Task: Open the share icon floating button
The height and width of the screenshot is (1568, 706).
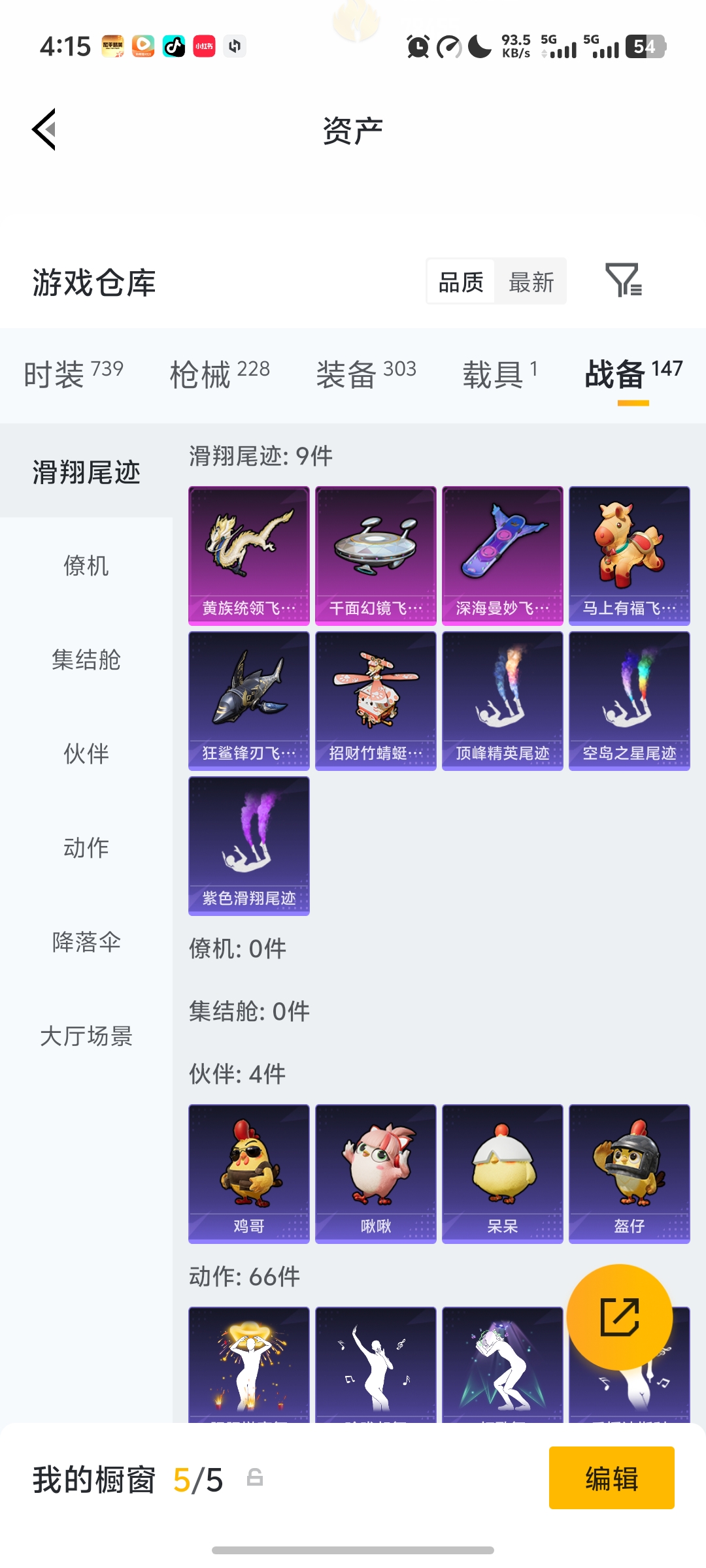Action: tap(618, 1317)
